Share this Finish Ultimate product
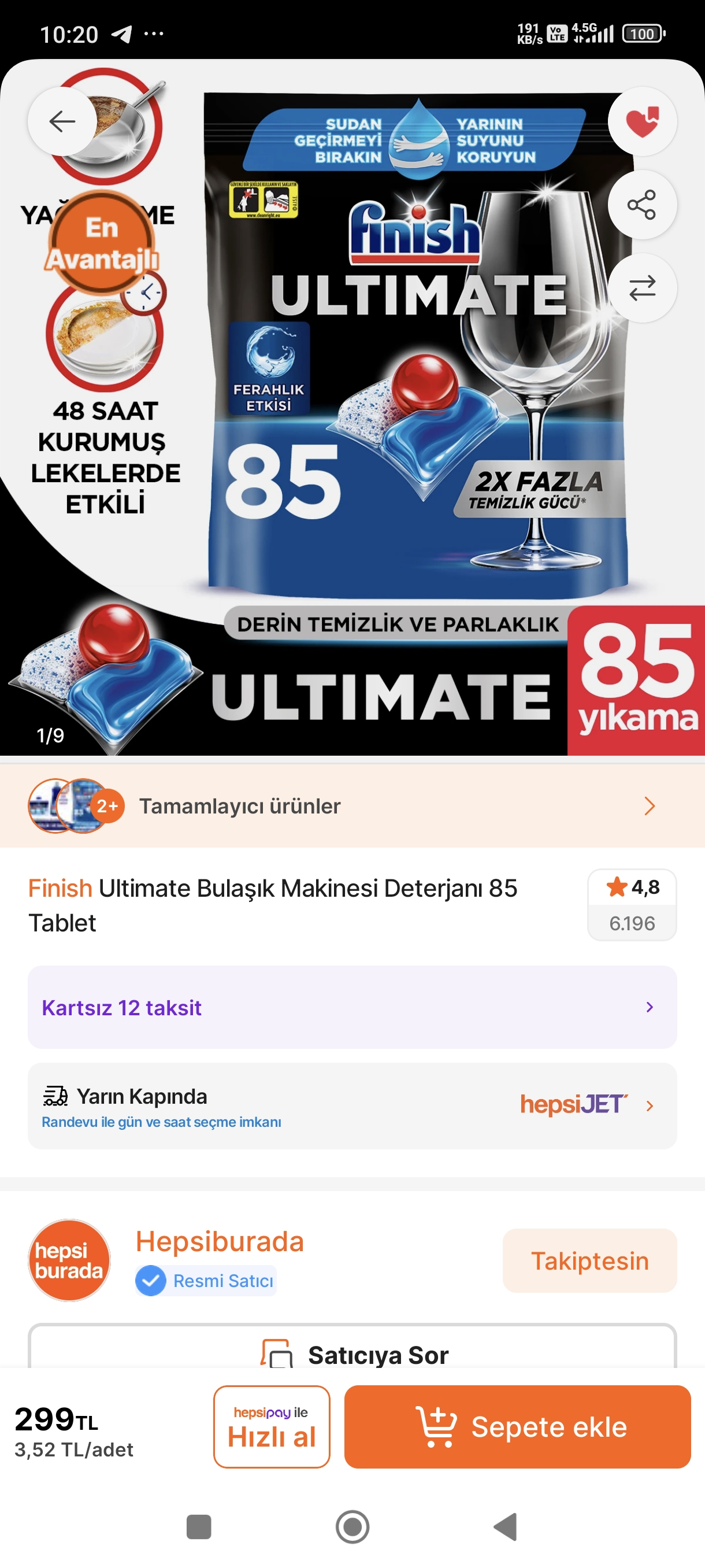 point(642,205)
